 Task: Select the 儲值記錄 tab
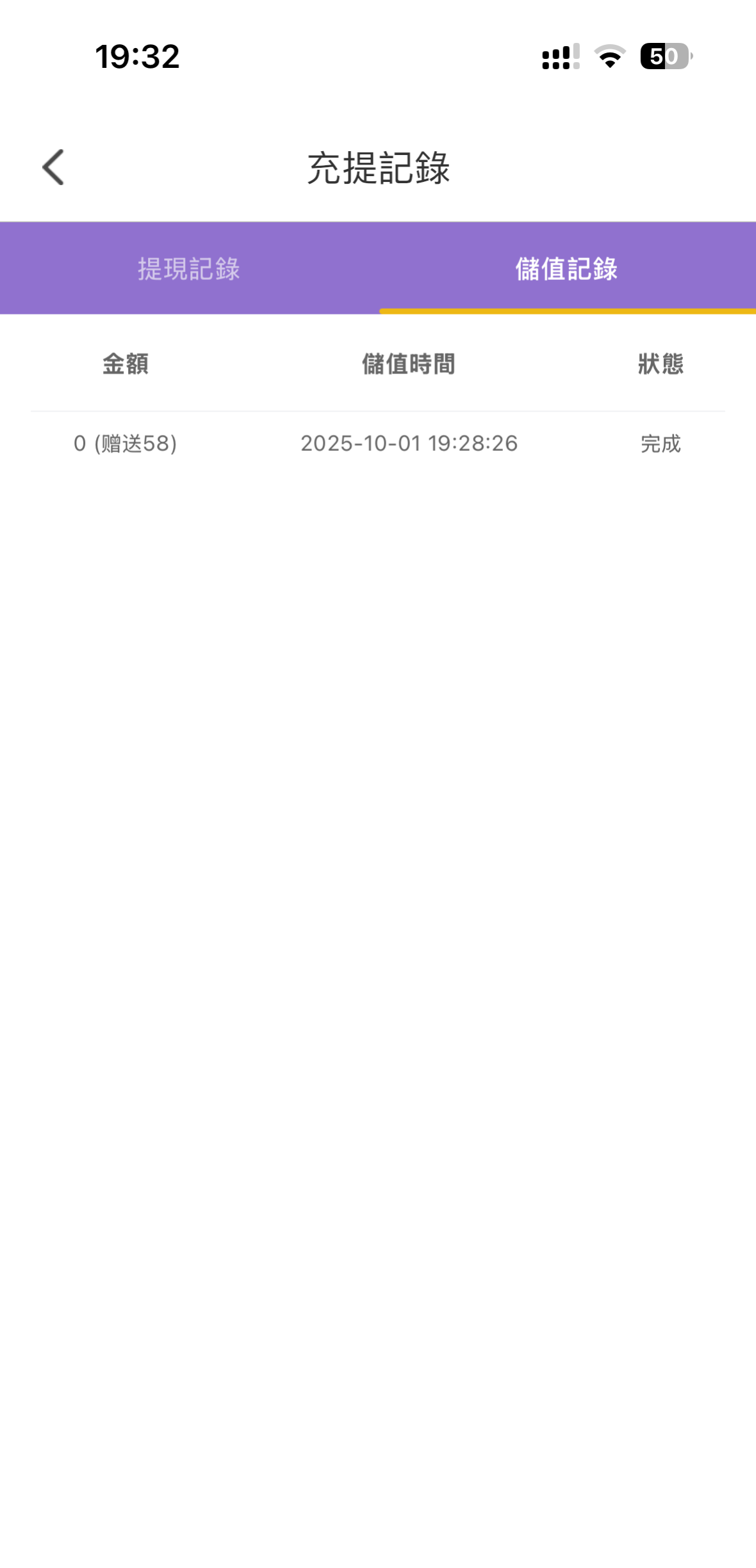click(x=566, y=269)
